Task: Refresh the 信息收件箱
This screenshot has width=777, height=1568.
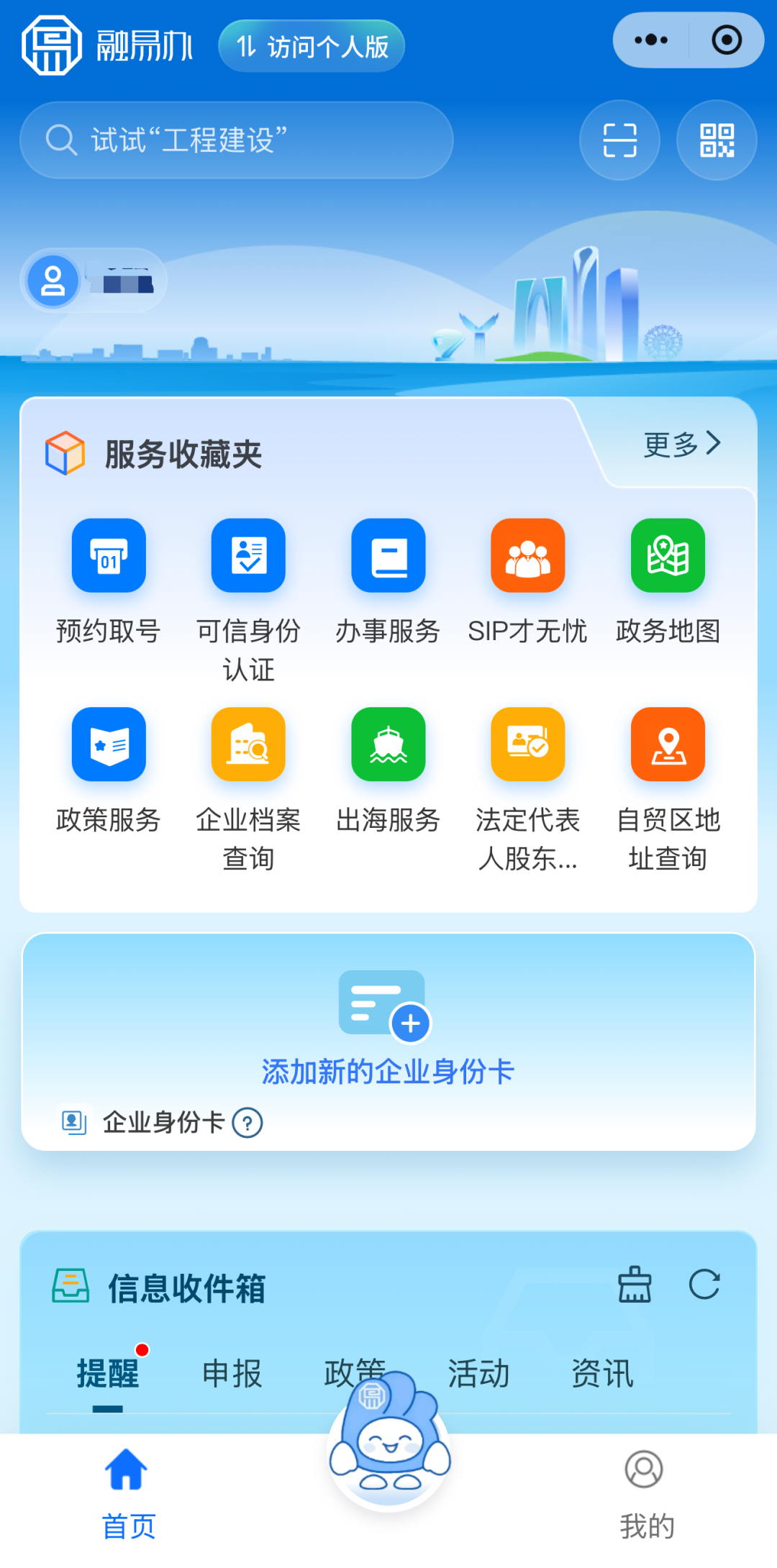Action: (704, 1285)
